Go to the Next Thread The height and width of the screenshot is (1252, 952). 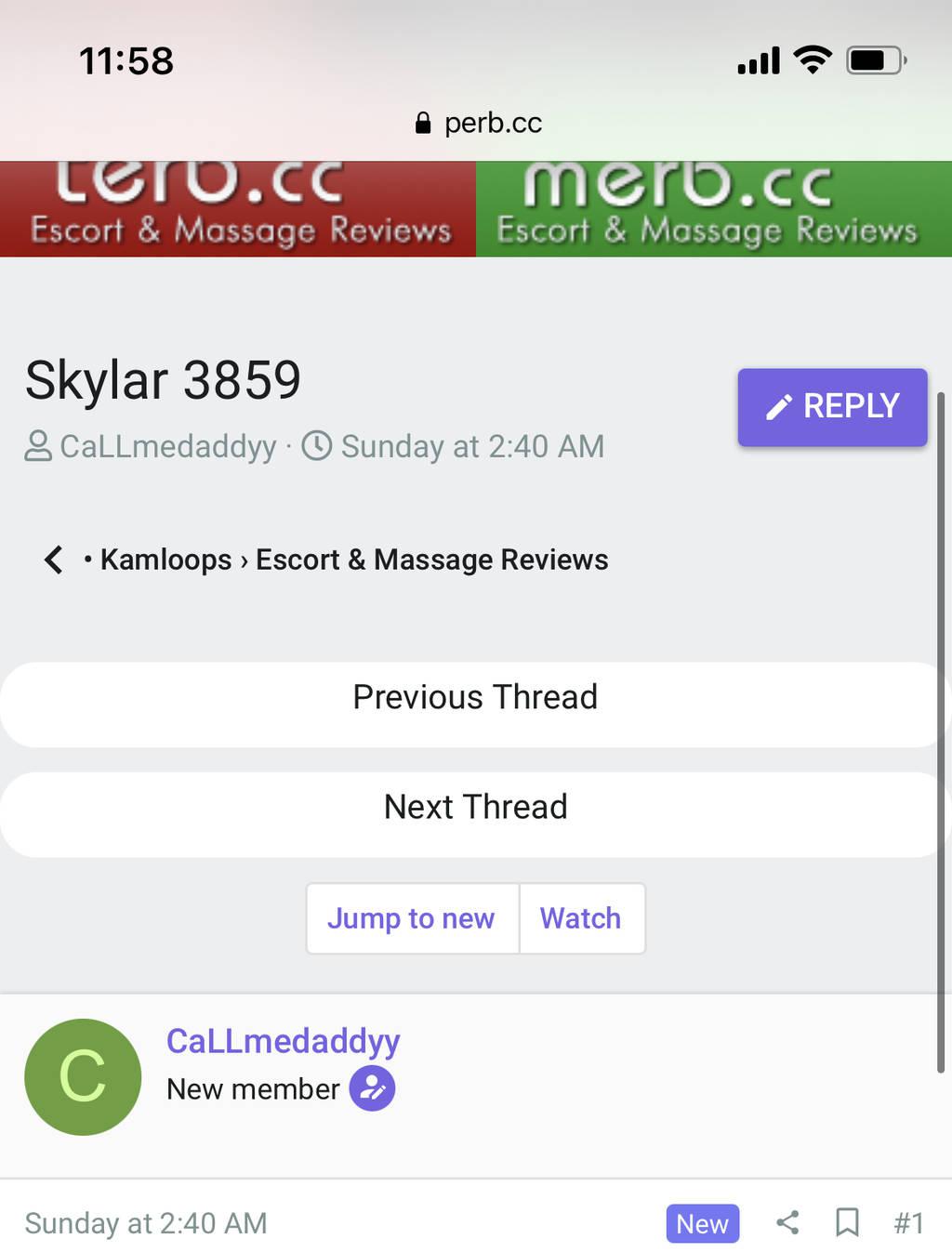pos(475,808)
